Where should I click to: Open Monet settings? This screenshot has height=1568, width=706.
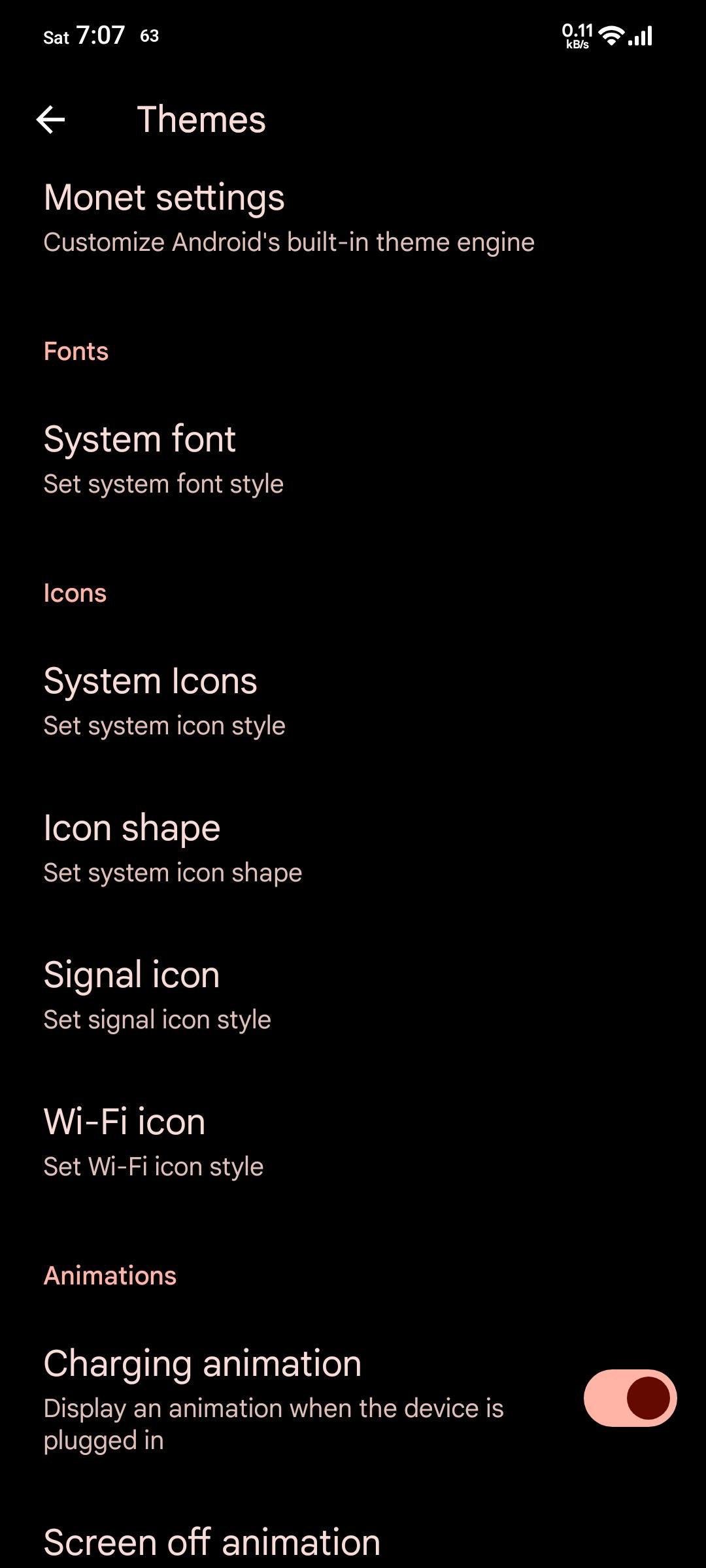pos(353,218)
